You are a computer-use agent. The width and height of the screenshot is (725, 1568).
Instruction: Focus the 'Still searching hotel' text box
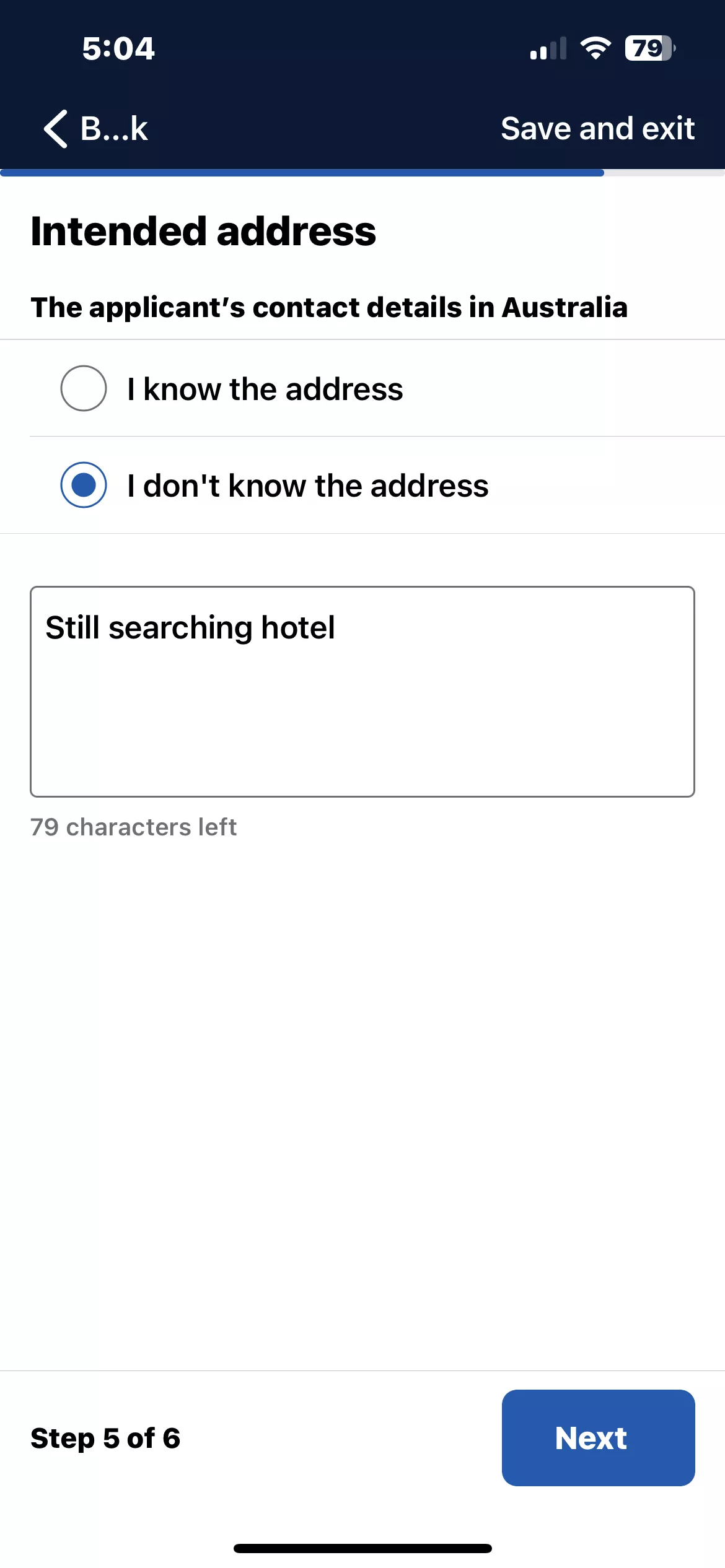coord(362,691)
